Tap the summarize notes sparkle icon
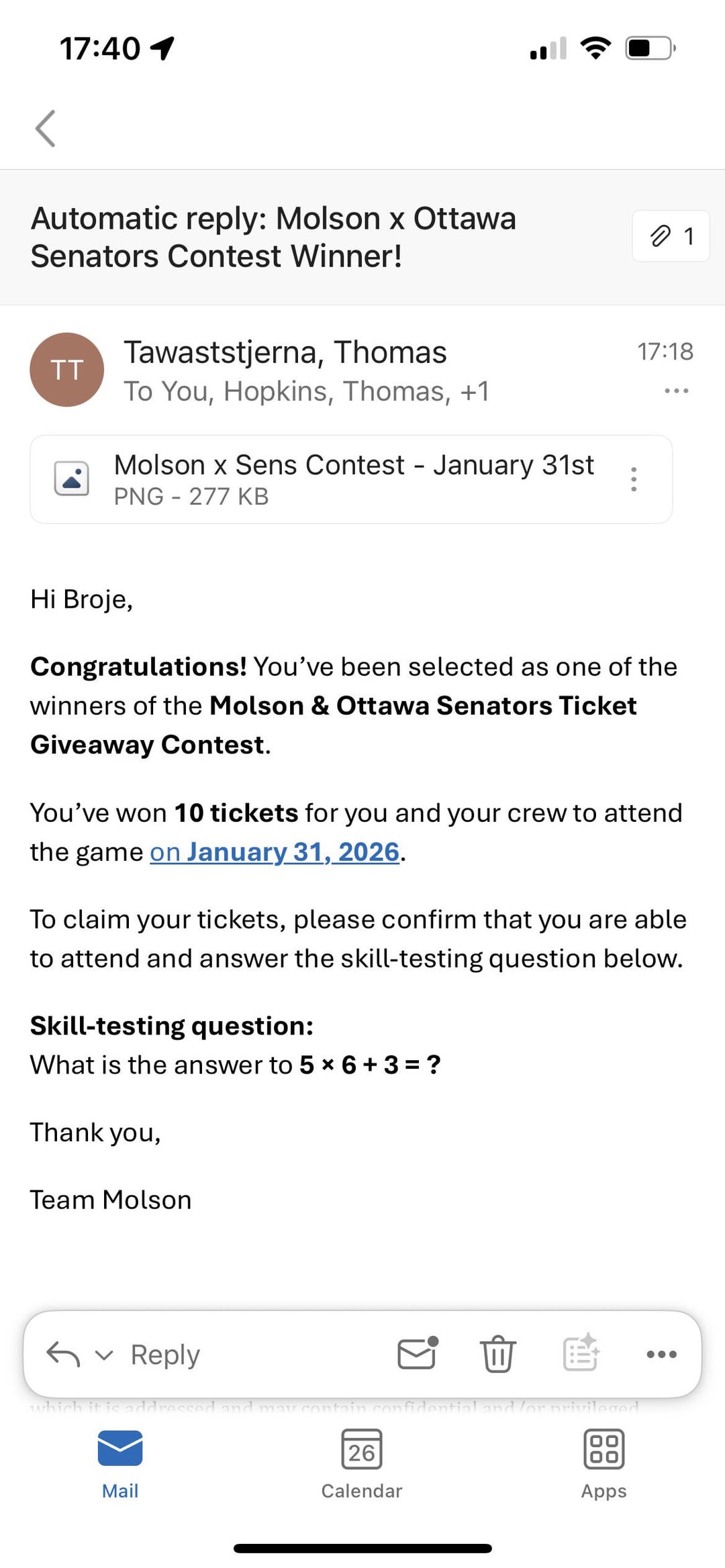This screenshot has width=725, height=1568. (x=581, y=1353)
